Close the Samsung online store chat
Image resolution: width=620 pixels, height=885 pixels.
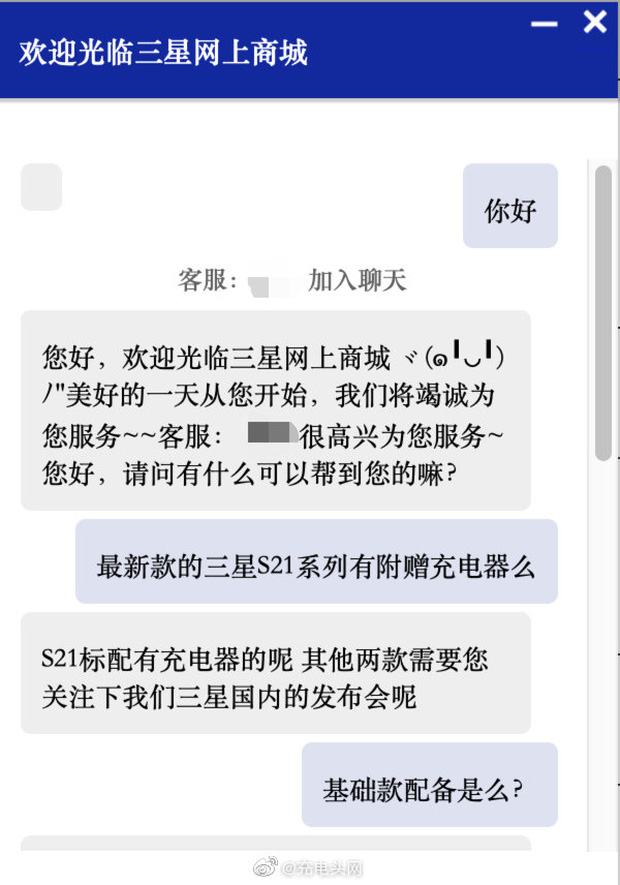point(594,21)
